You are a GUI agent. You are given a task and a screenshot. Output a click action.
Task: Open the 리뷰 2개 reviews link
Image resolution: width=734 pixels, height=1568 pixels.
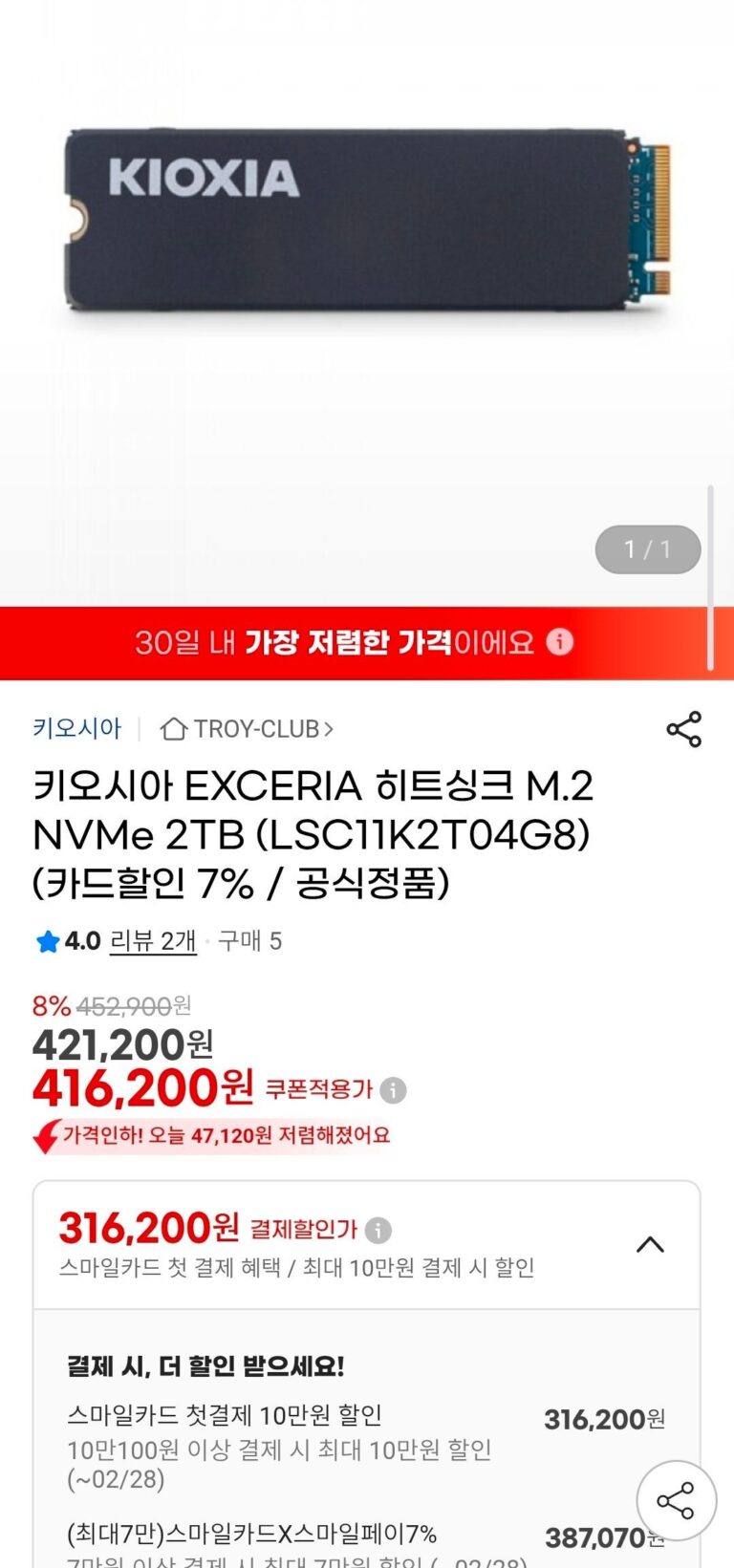click(x=153, y=941)
